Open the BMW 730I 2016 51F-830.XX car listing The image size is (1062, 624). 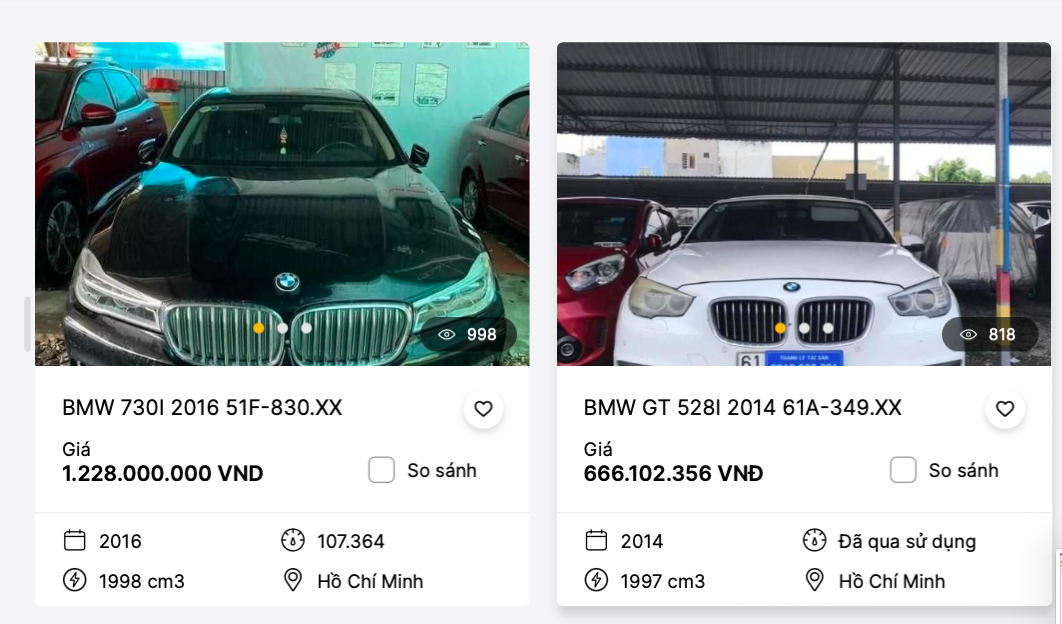pos(202,408)
